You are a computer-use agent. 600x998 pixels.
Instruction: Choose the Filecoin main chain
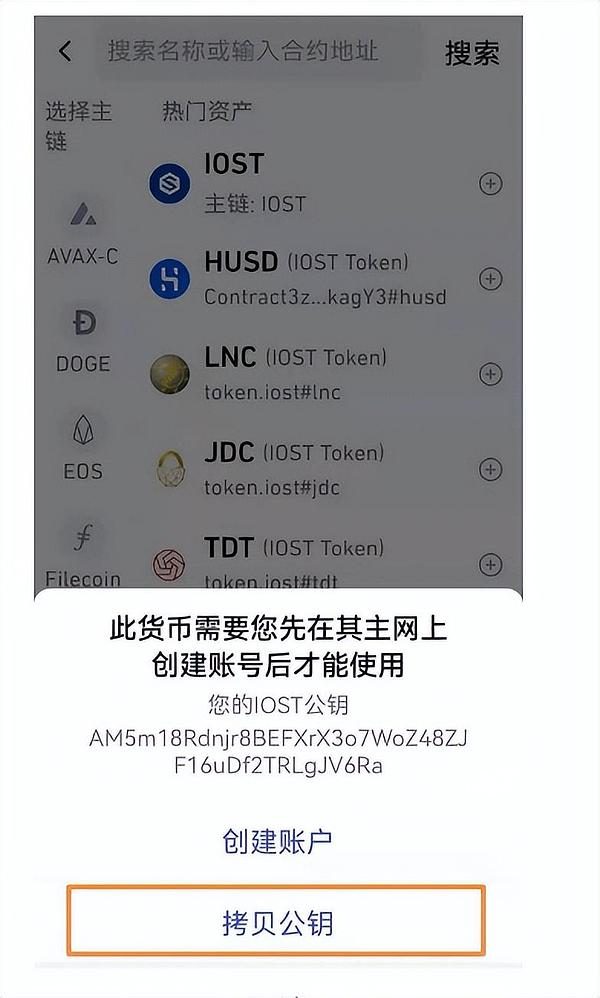click(82, 555)
